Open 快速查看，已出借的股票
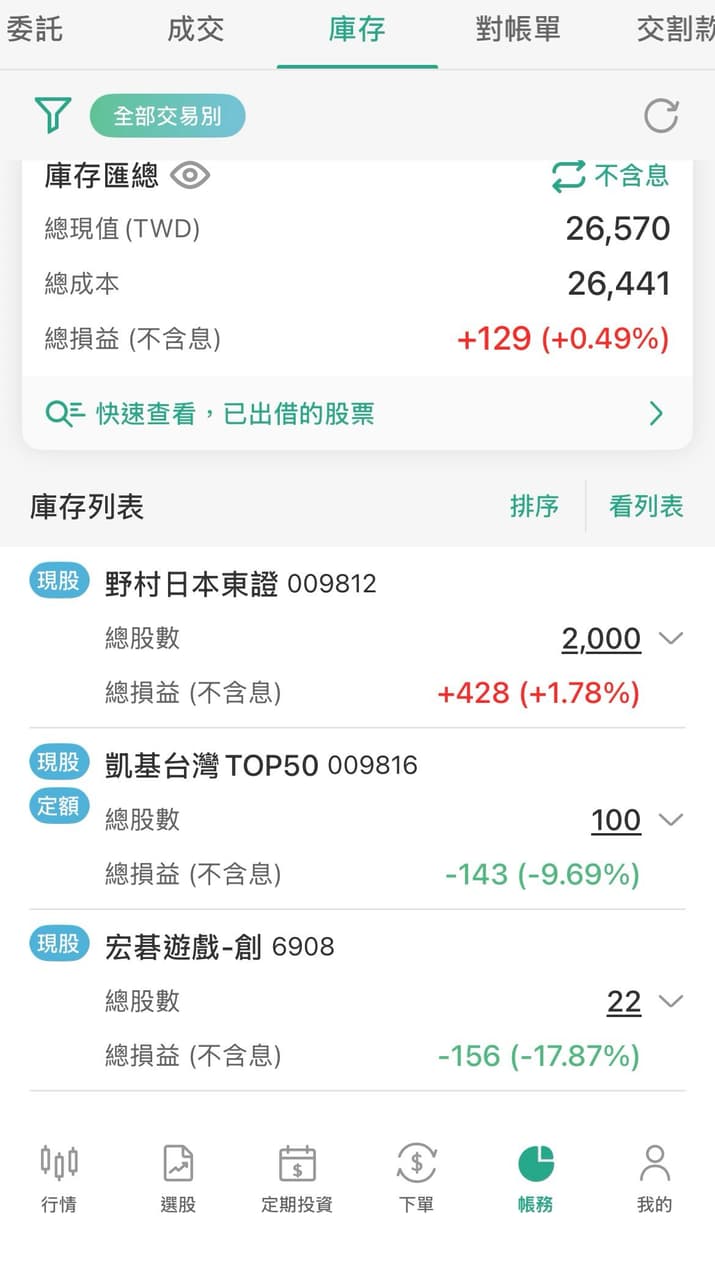 point(357,413)
